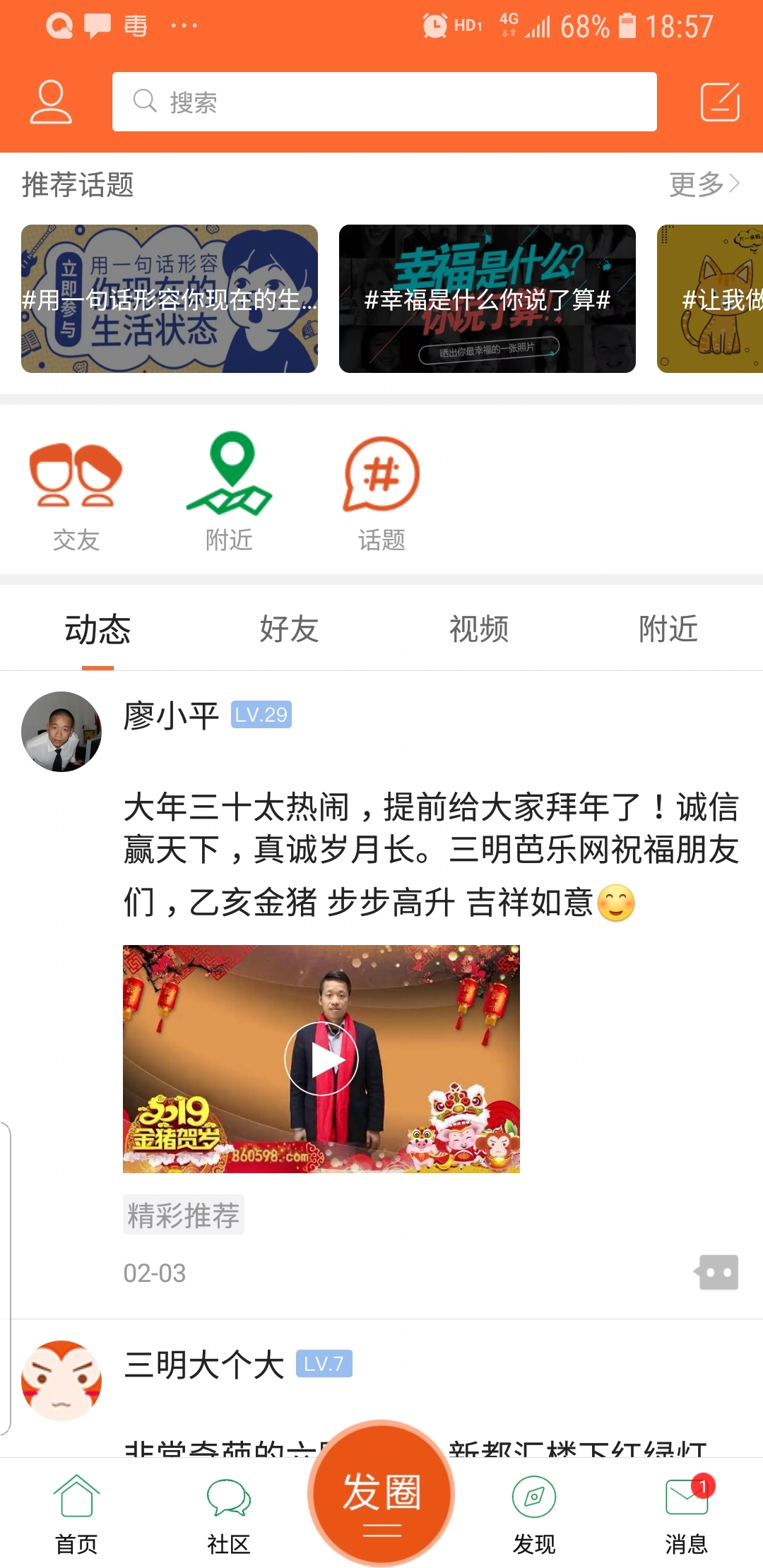Tap the 发圈 publish button
This screenshot has width=763, height=1568.
tap(381, 1493)
